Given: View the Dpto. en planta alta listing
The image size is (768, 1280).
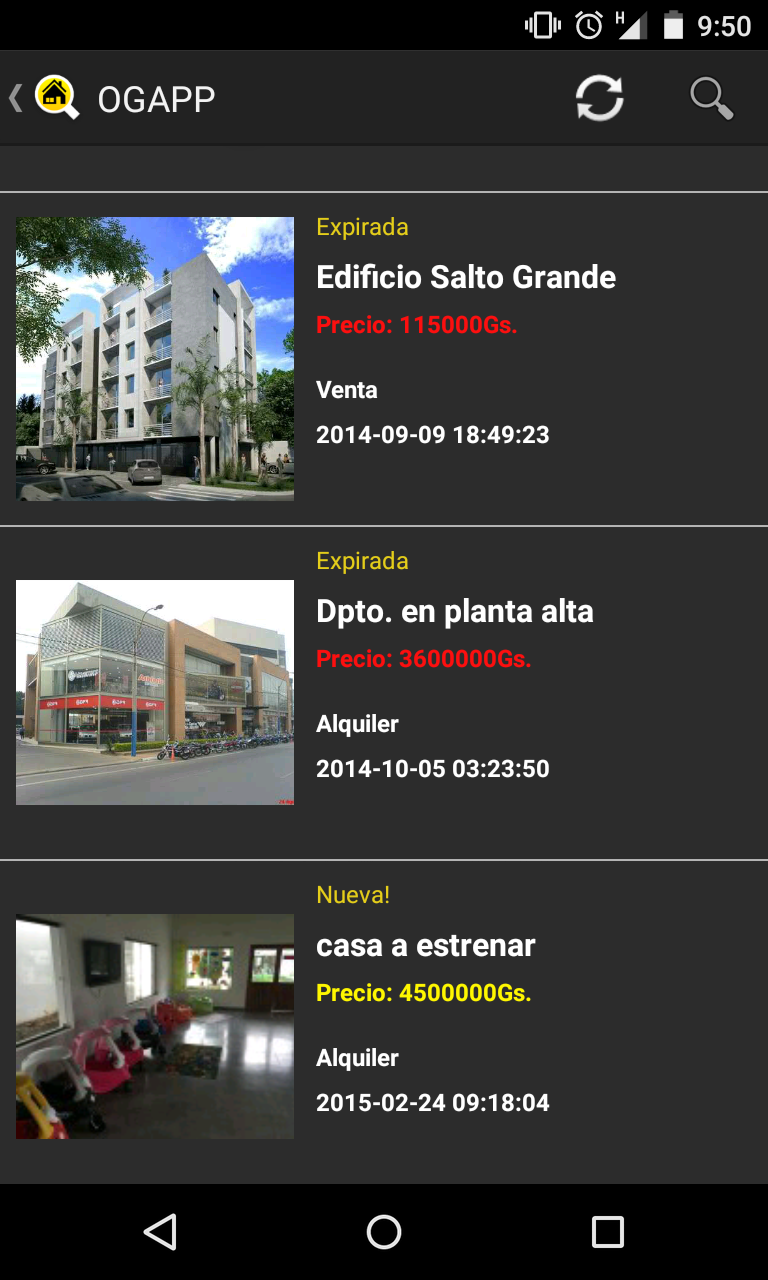Looking at the screenshot, I should 455,611.
